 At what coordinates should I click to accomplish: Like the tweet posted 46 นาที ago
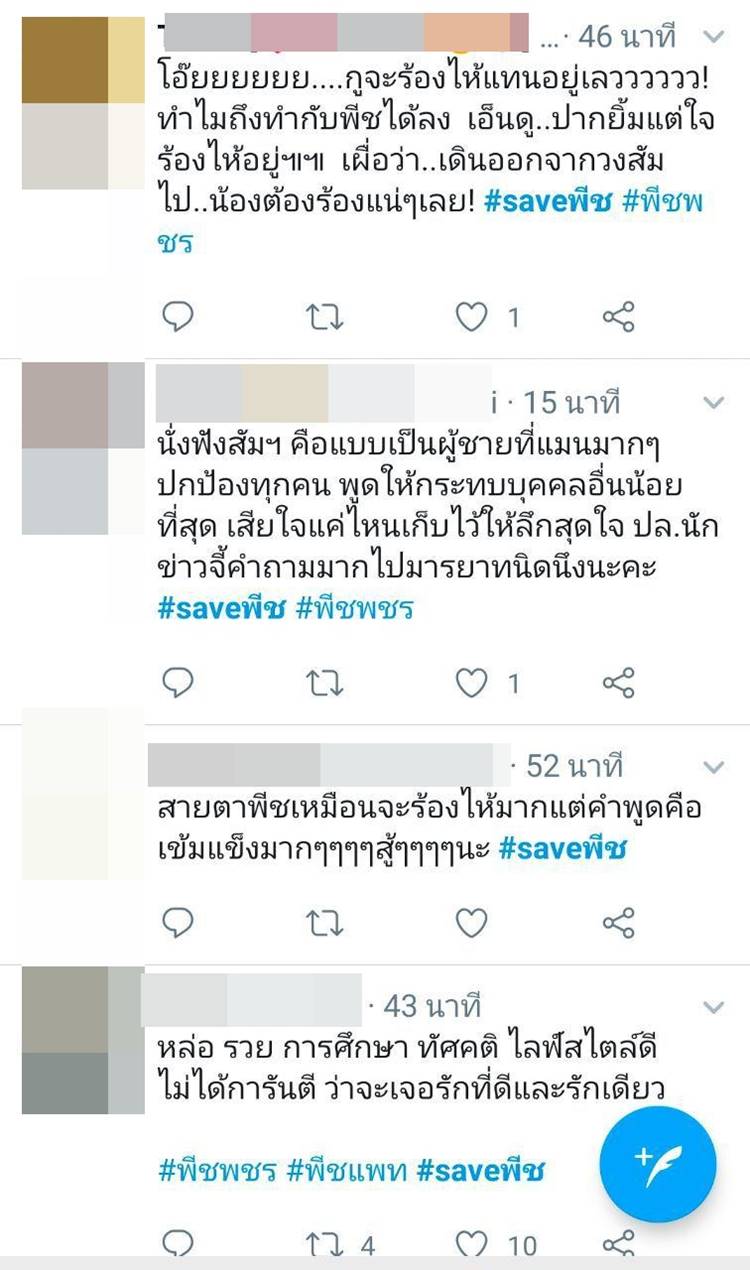coord(470,318)
